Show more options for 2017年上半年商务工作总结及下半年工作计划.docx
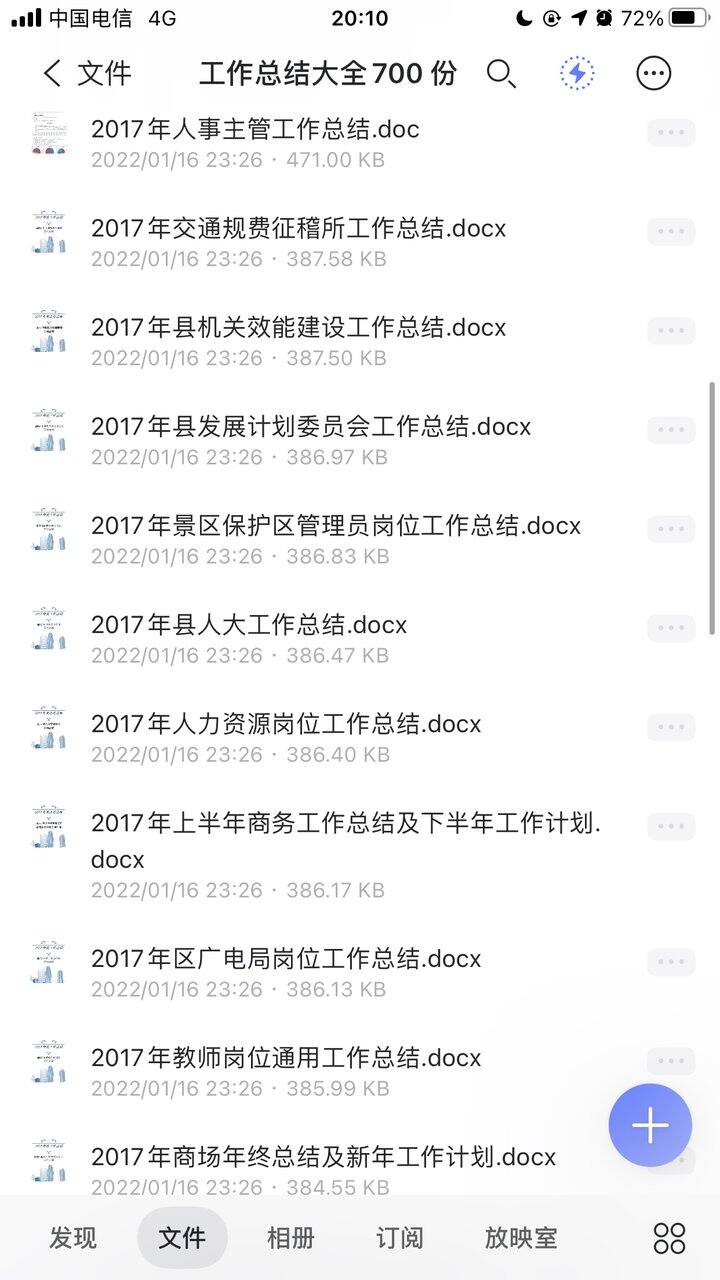Image resolution: width=720 pixels, height=1280 pixels. coord(671,826)
